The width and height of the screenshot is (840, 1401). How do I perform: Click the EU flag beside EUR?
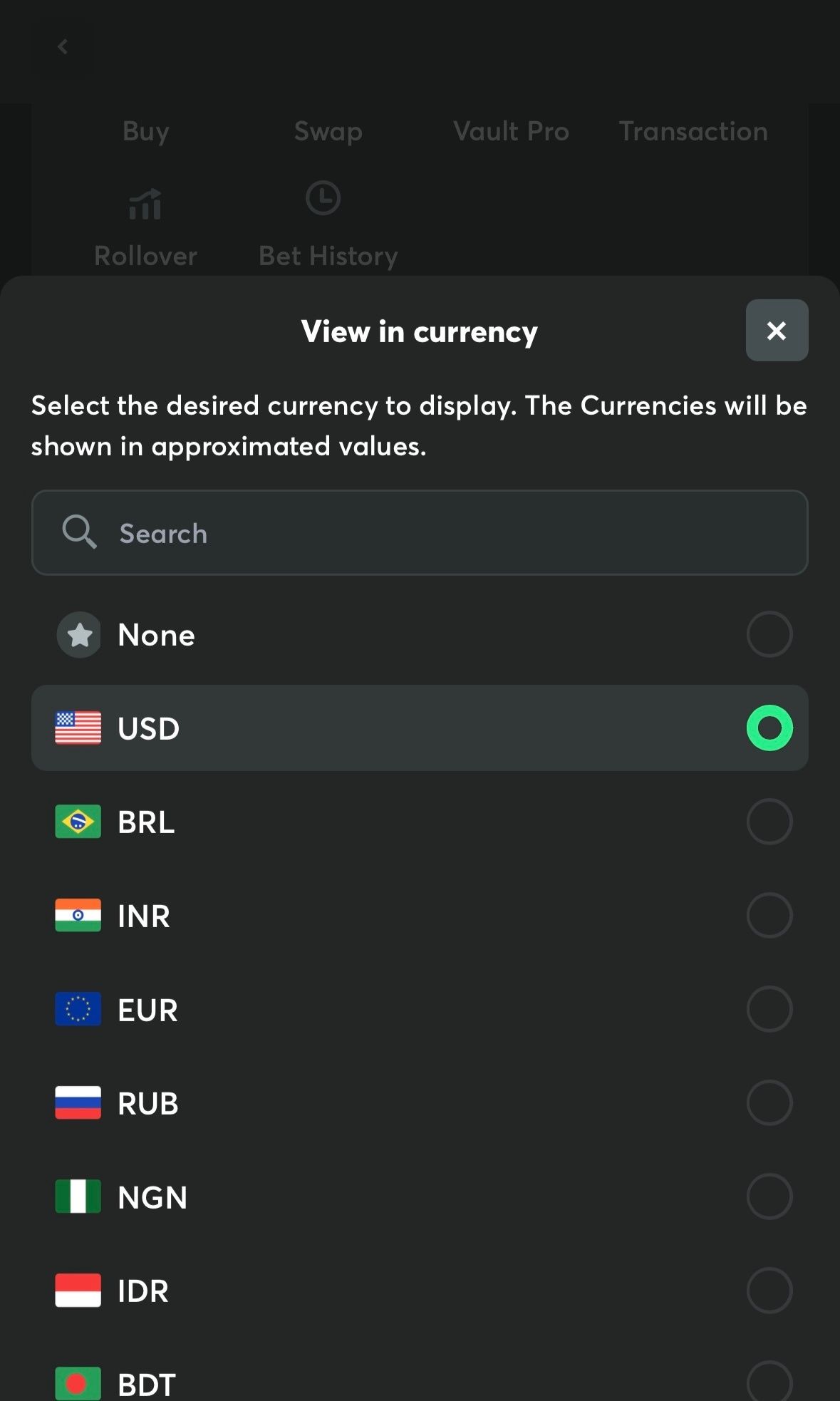tap(78, 1009)
